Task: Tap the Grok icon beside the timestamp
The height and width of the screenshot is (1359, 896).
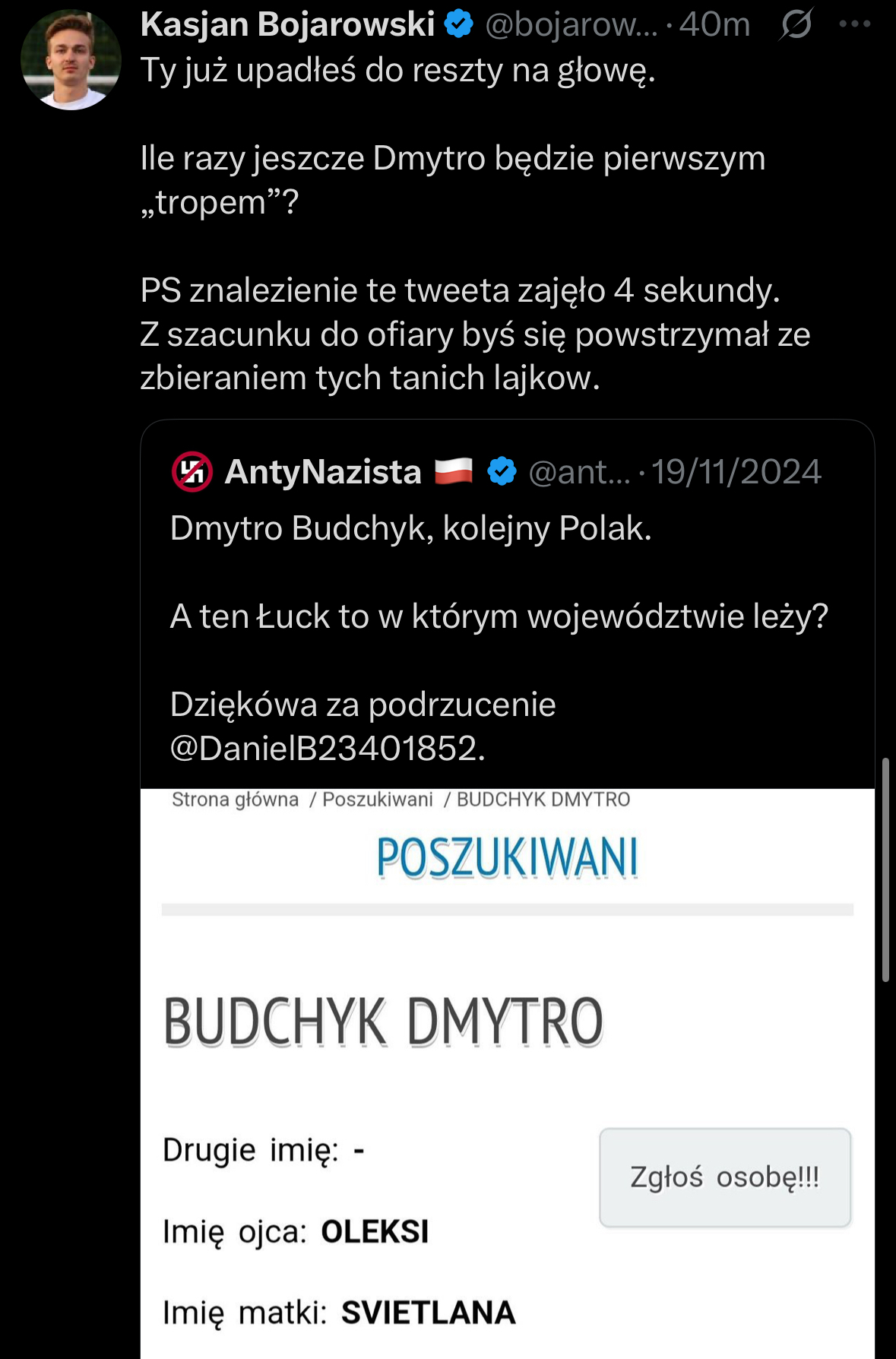Action: pyautogui.click(x=796, y=24)
